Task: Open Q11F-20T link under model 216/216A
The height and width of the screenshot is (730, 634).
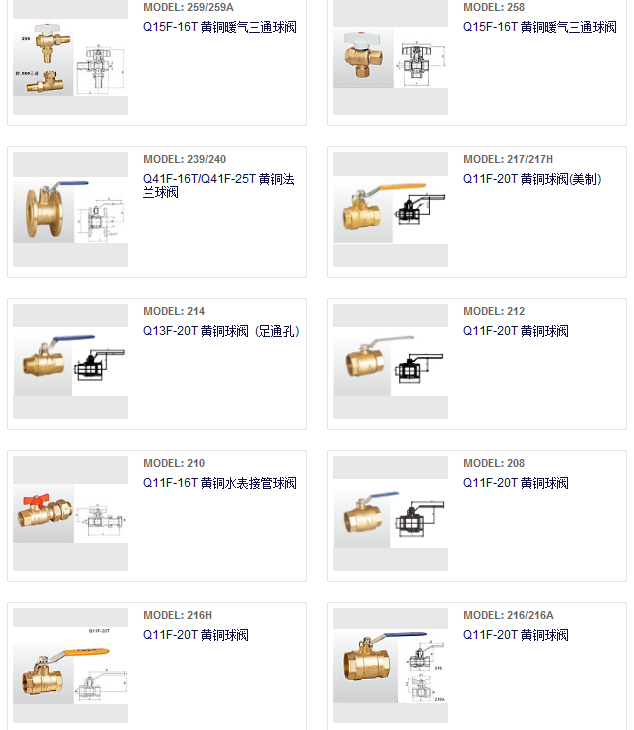Action: [515, 635]
